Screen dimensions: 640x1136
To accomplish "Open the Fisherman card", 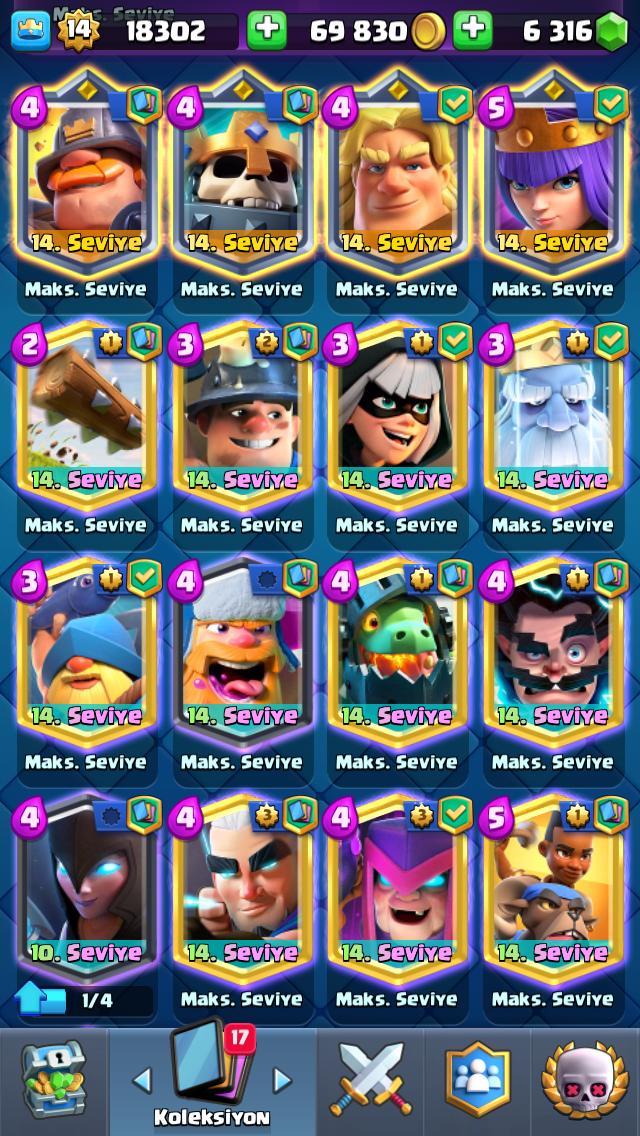I will click(88, 651).
